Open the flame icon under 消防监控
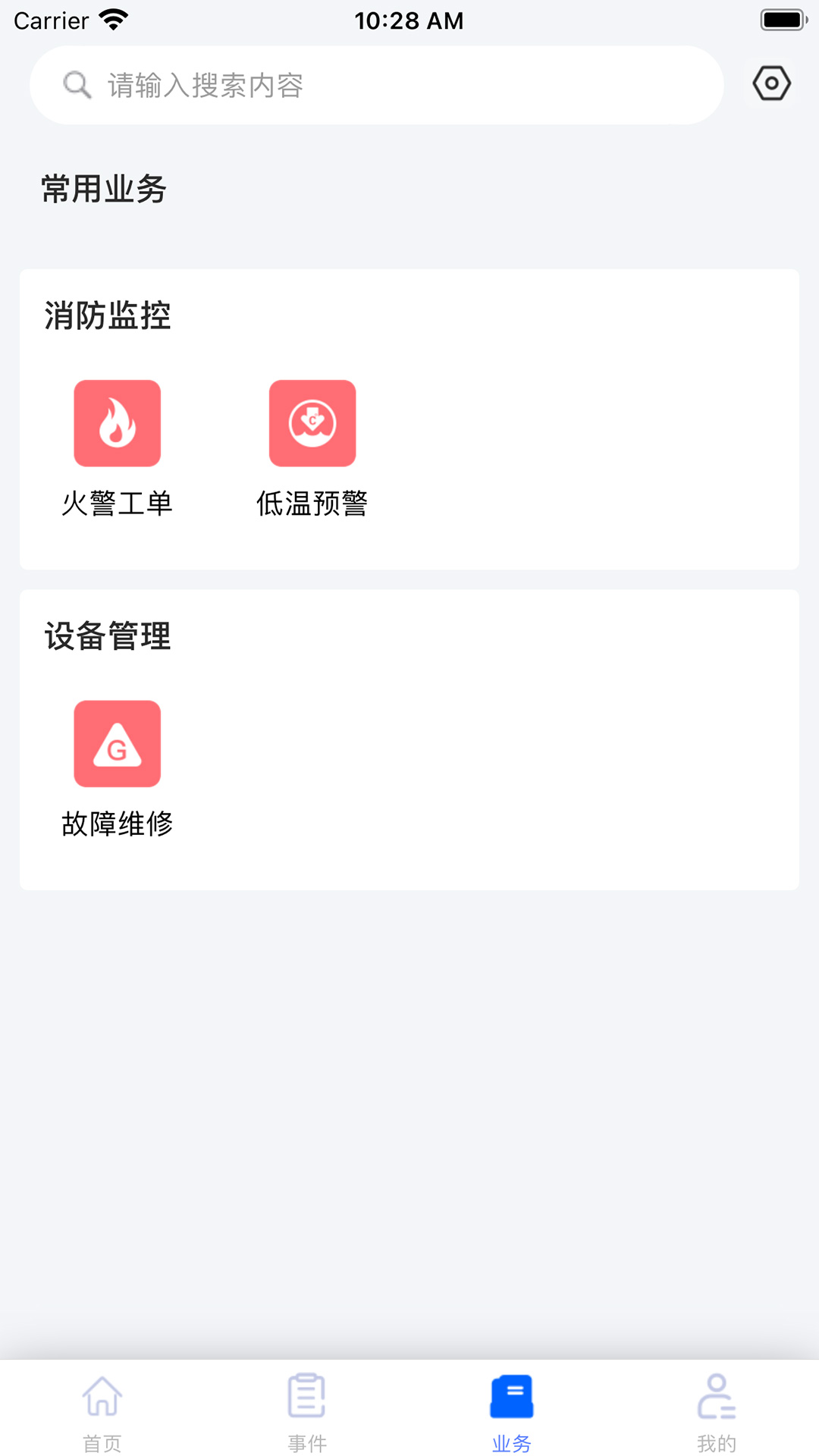 pos(117,422)
